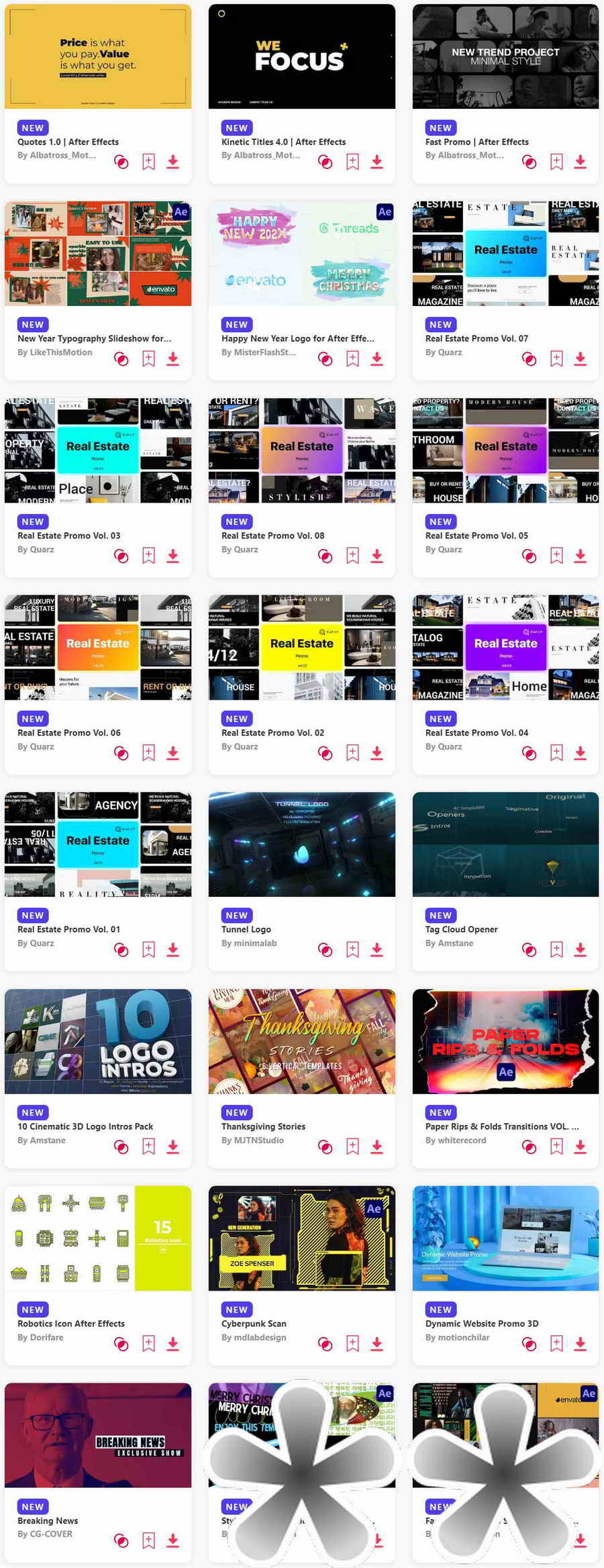This screenshot has width=604, height=1568.
Task: Download Quotes 1.0 After Effects template
Action: click(x=172, y=162)
